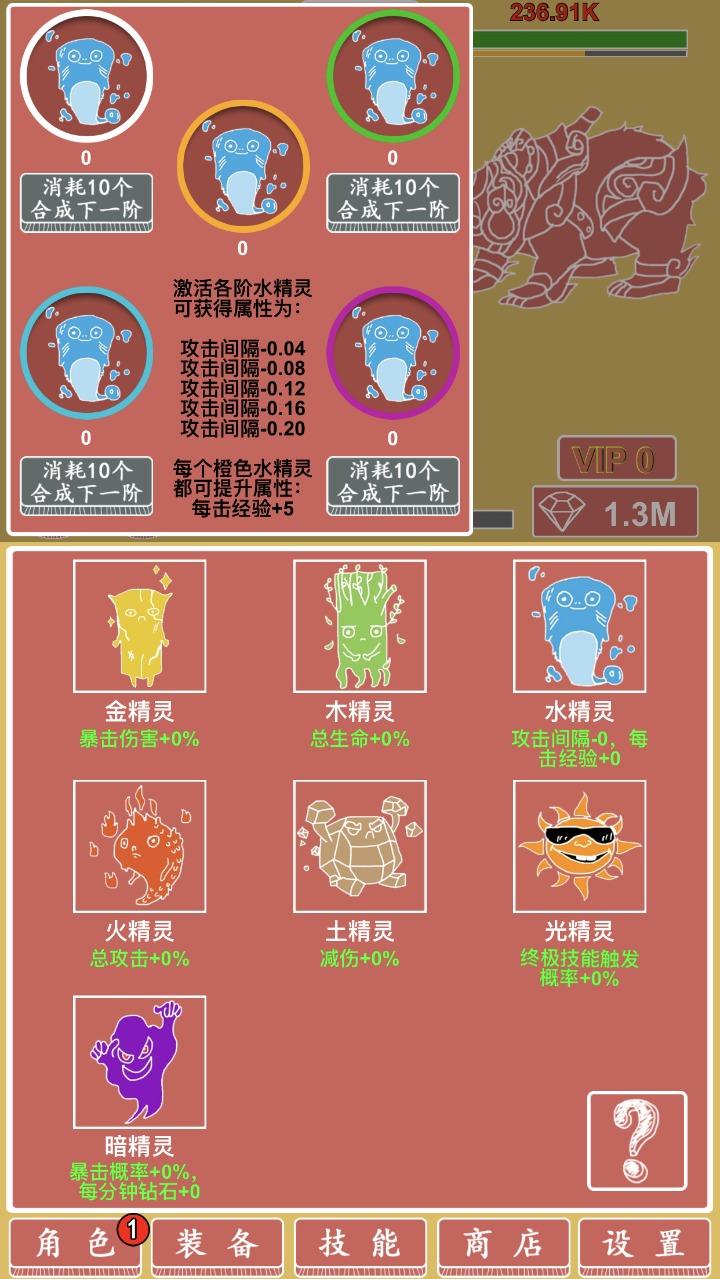Select the 木精灵 (Wood Spirit) icon
Viewport: 720px width, 1279px height.
358,625
